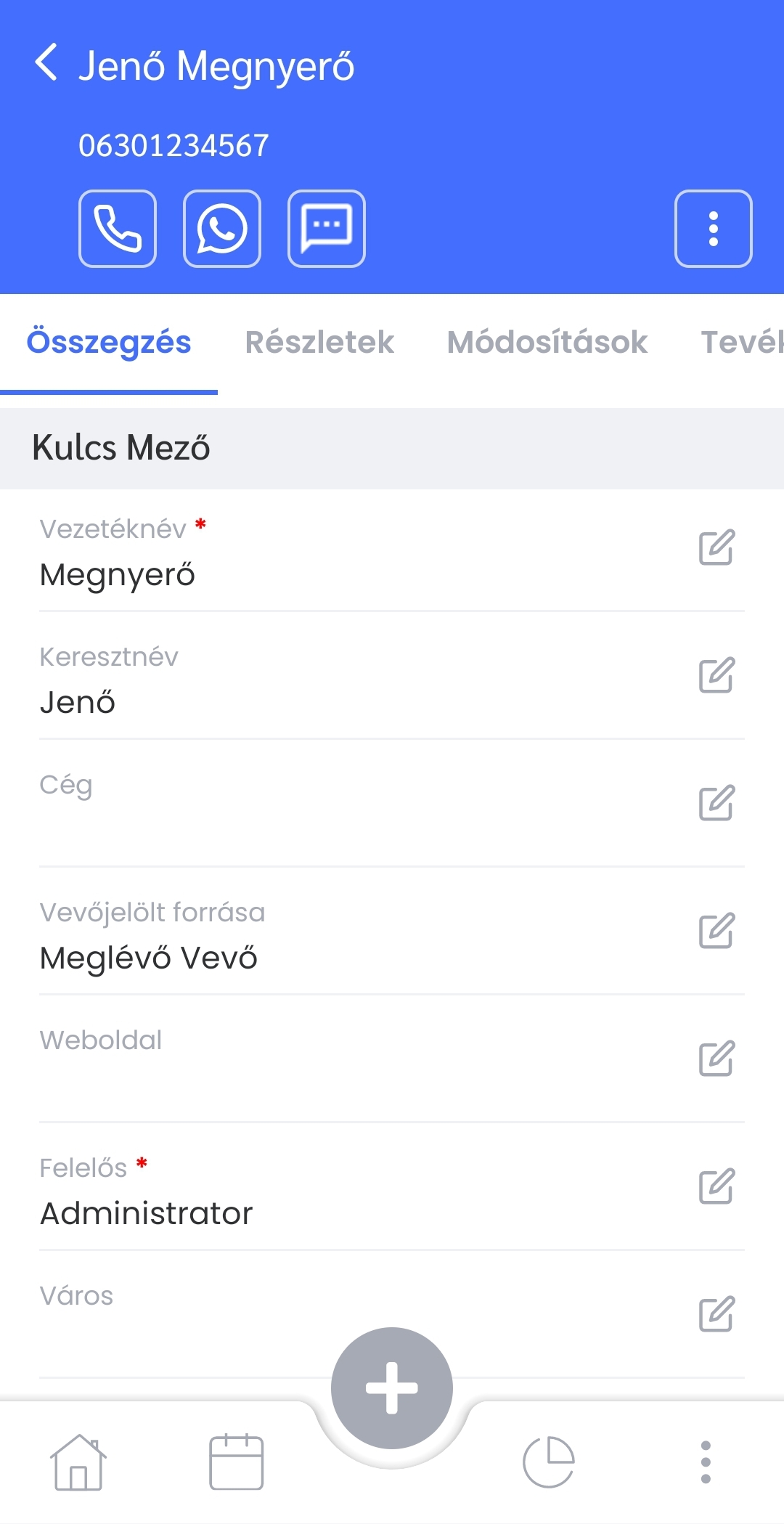
Task: Edit the Weboldal field
Action: 716,1059
